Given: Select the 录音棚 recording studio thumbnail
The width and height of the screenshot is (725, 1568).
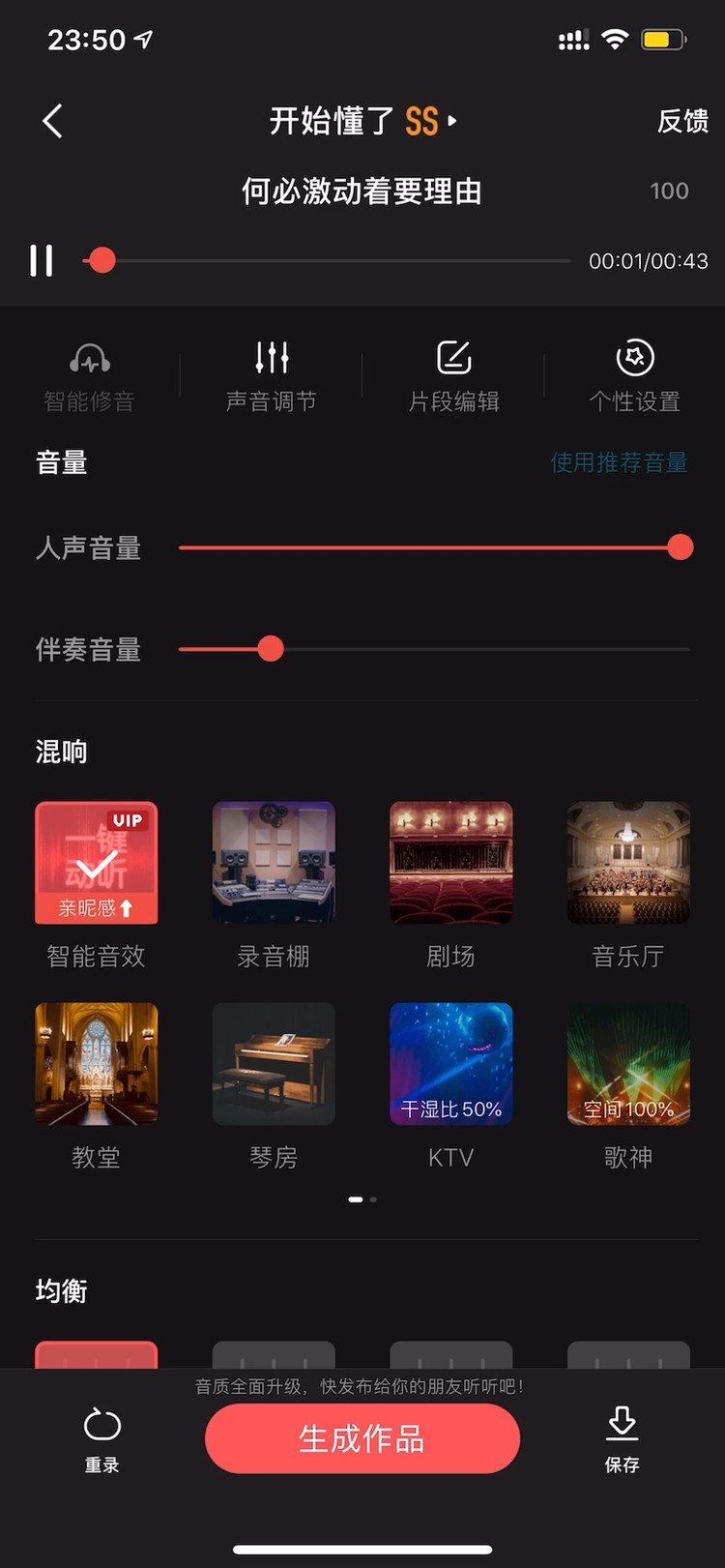Looking at the screenshot, I should point(274,862).
